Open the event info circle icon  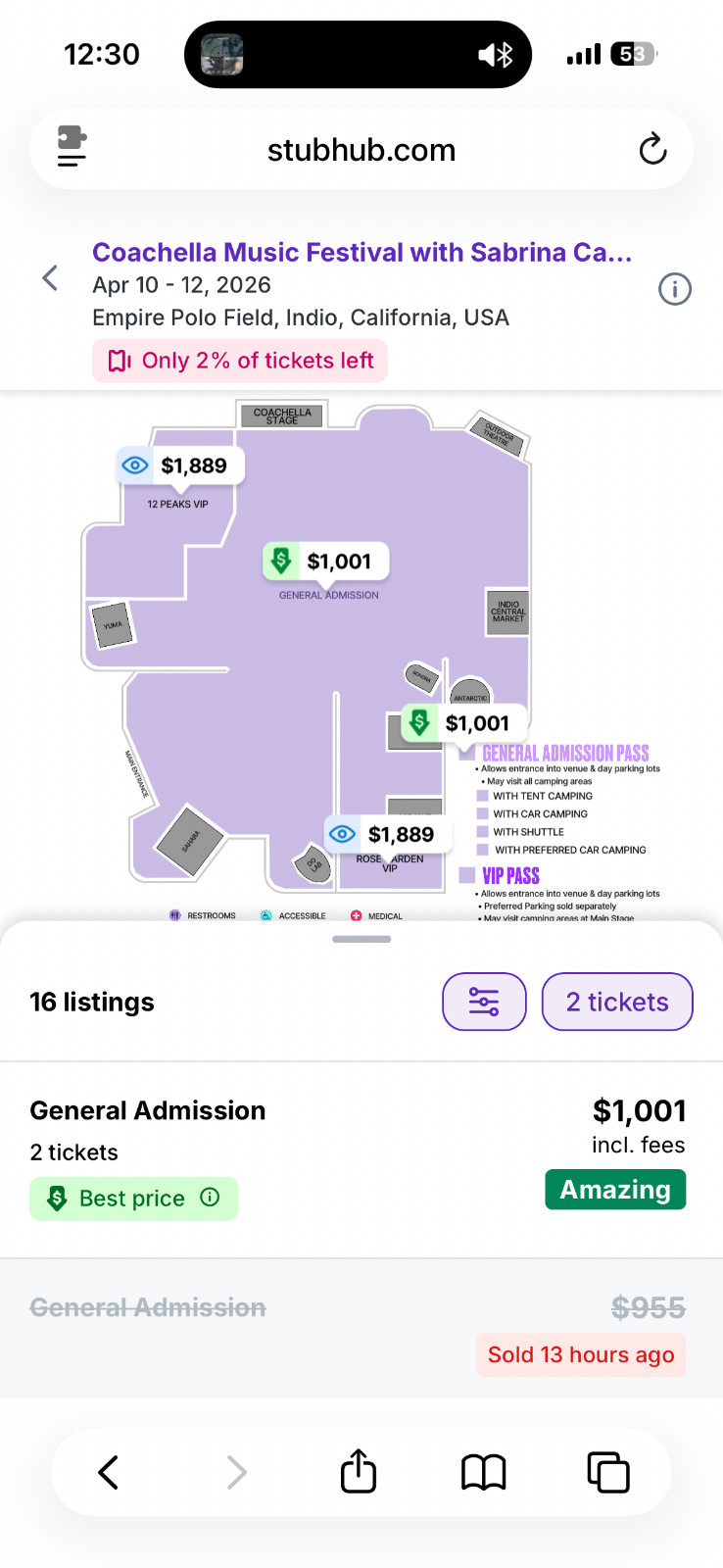coord(674,289)
